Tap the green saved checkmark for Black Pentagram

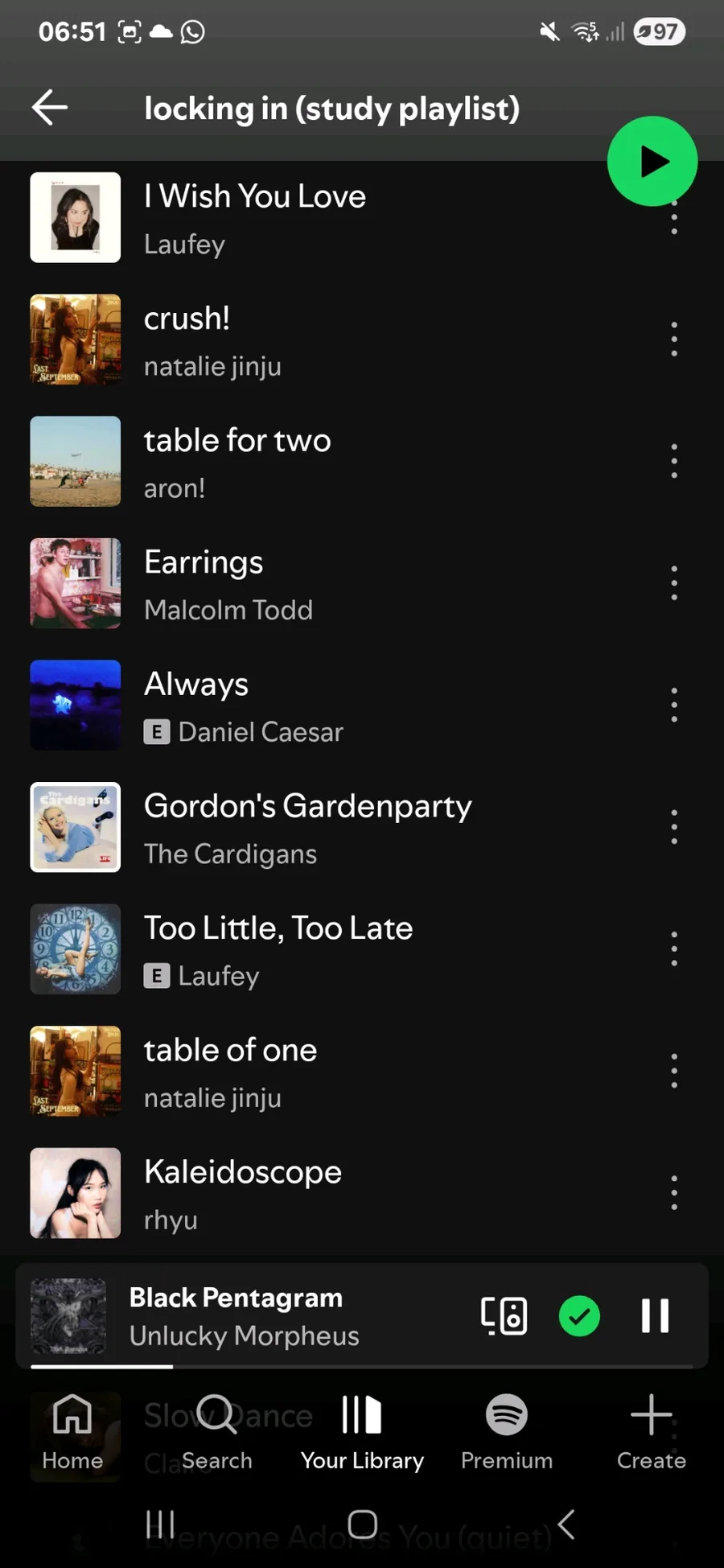[x=579, y=1316]
